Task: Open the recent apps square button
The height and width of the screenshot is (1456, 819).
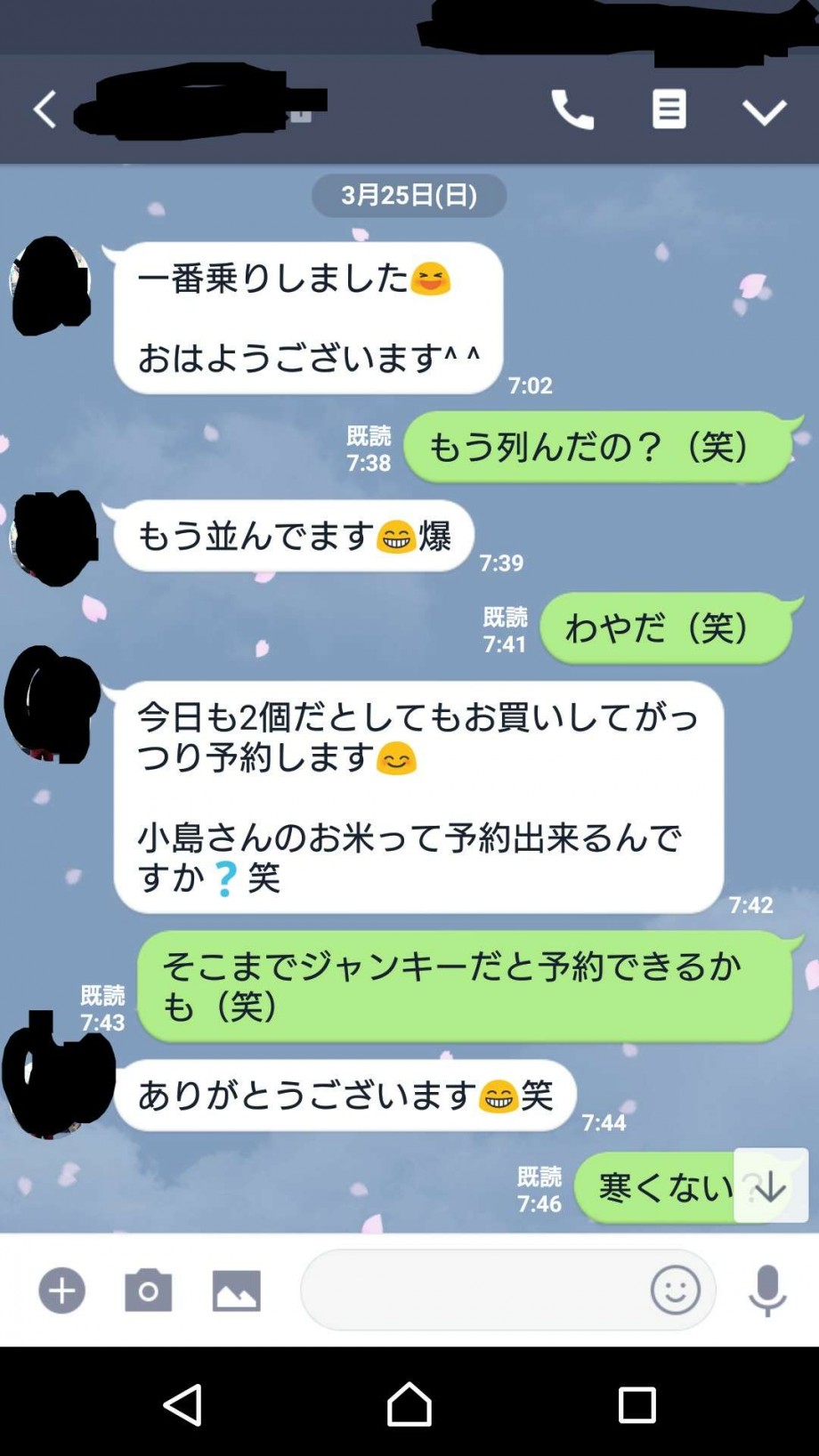Action: coord(637,1405)
